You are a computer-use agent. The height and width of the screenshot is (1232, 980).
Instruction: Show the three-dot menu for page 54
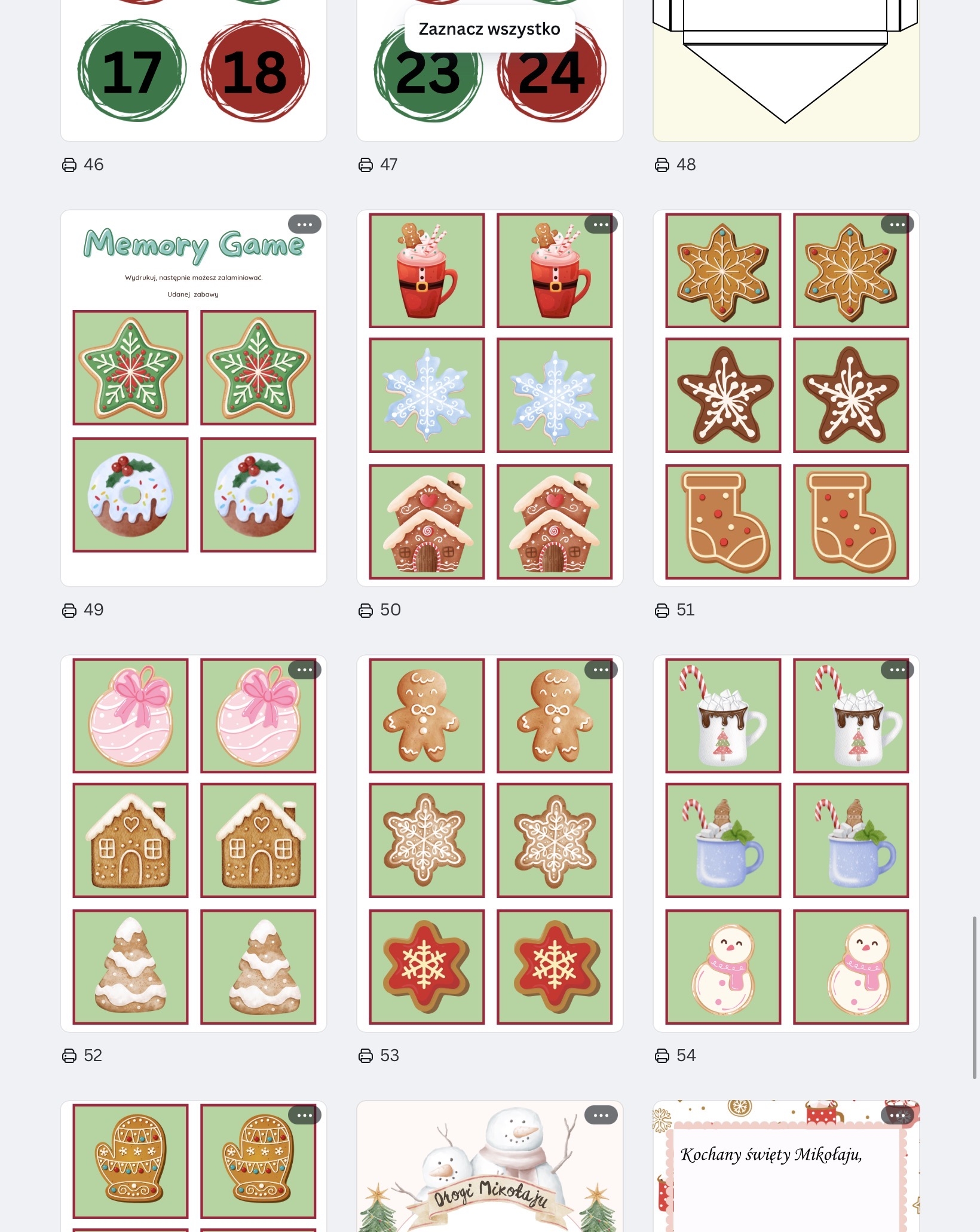[897, 669]
